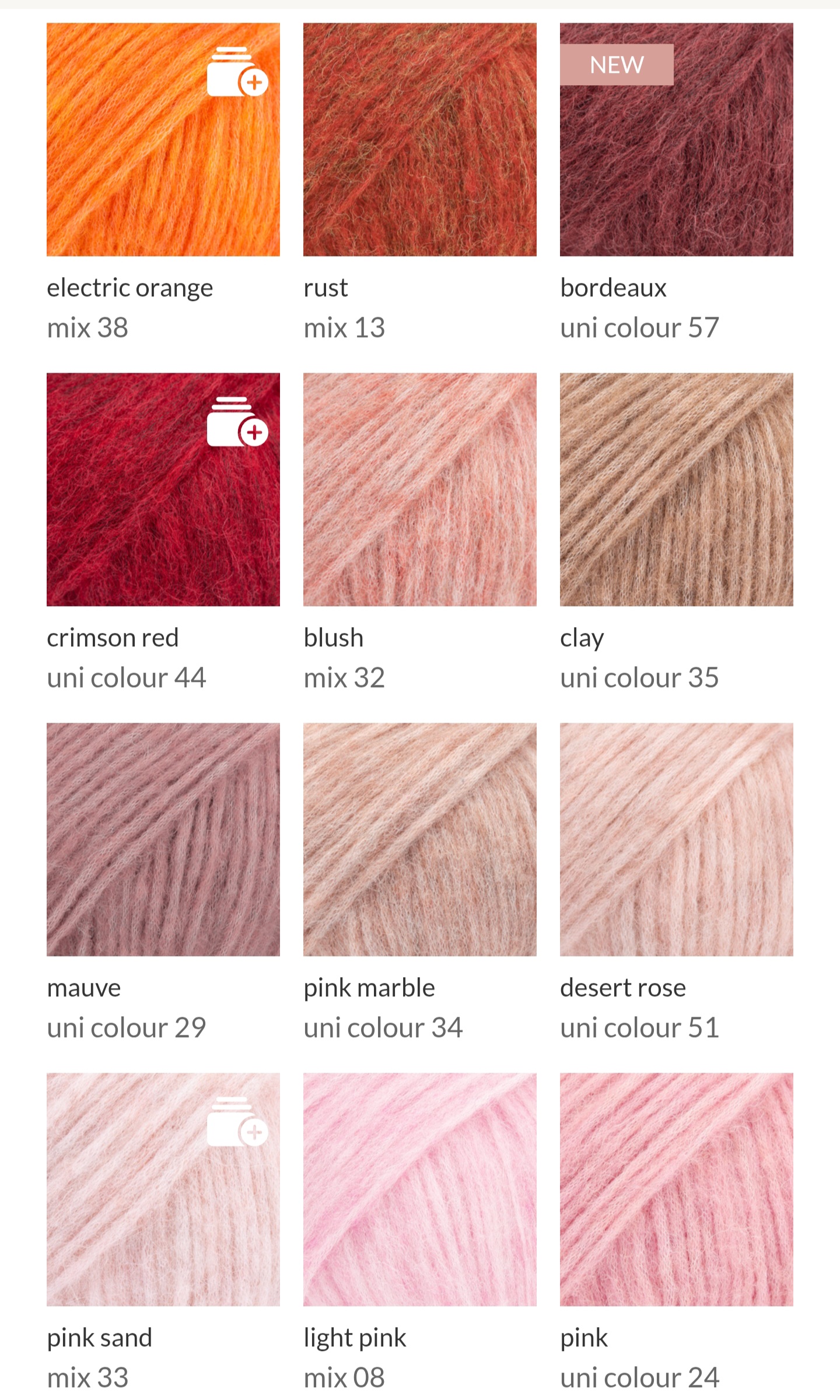Select the rust mix 13 yarn swatch

pos(419,140)
